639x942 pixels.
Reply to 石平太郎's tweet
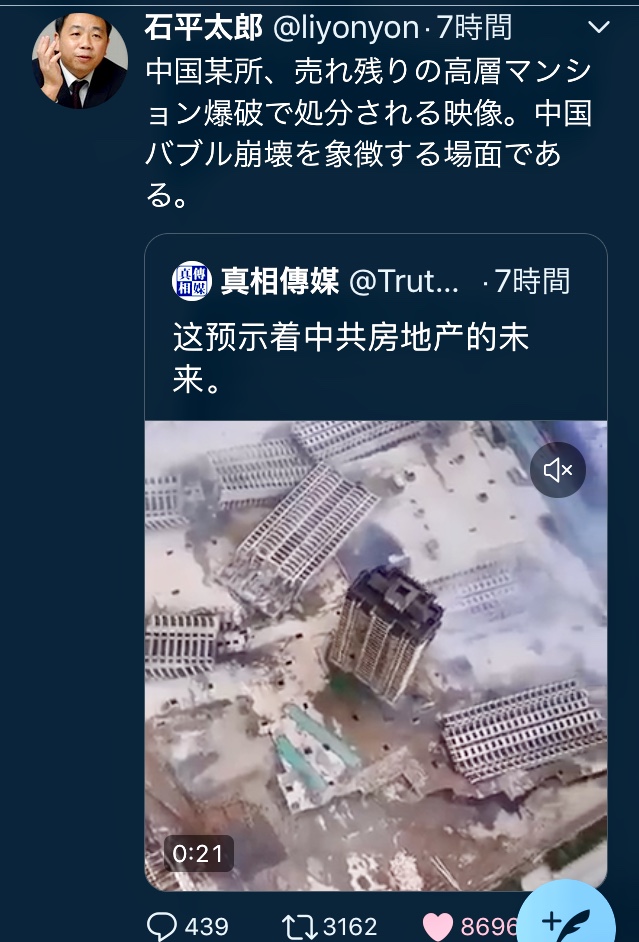(163, 926)
